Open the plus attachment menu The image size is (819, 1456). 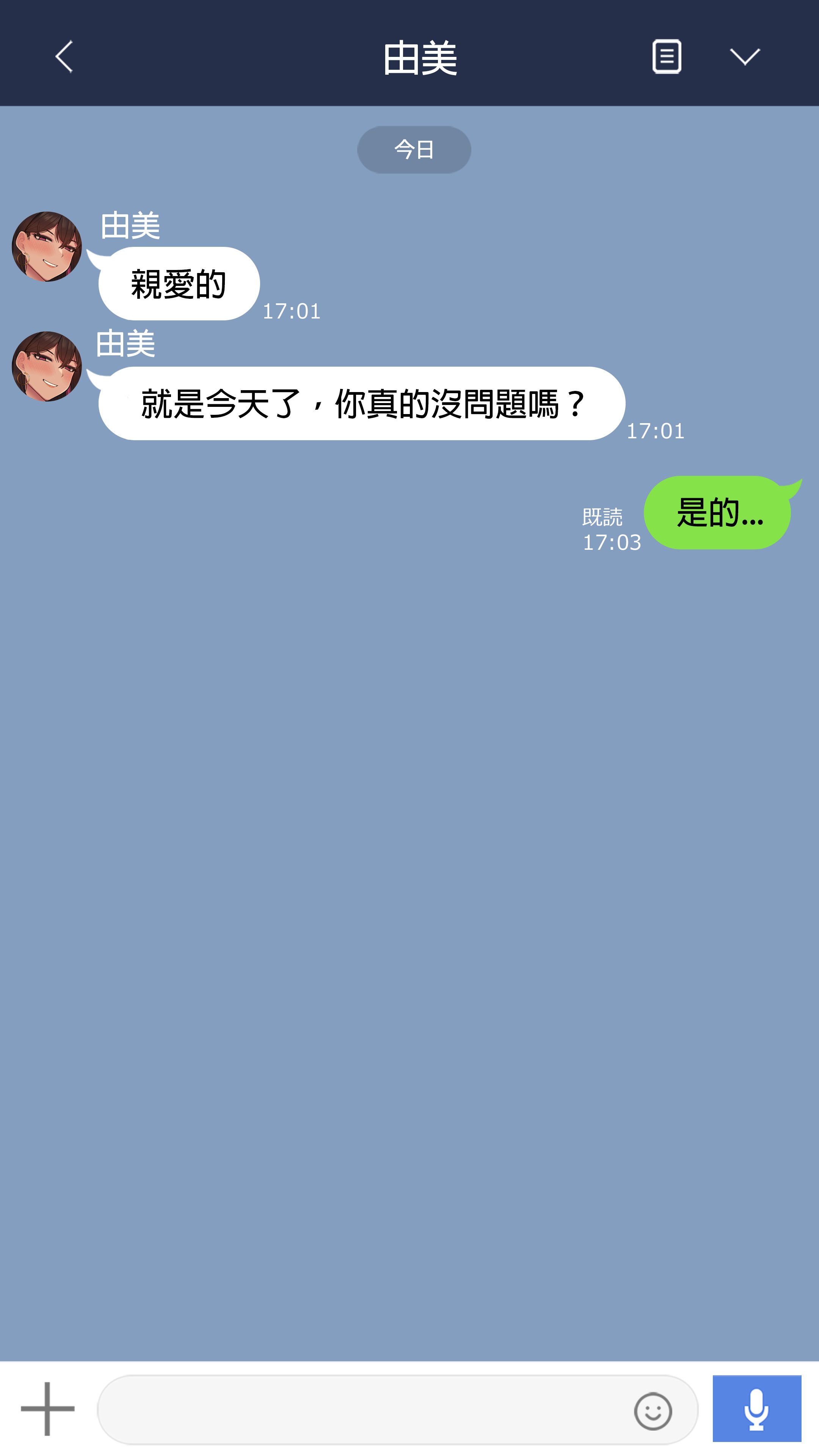[47, 1409]
